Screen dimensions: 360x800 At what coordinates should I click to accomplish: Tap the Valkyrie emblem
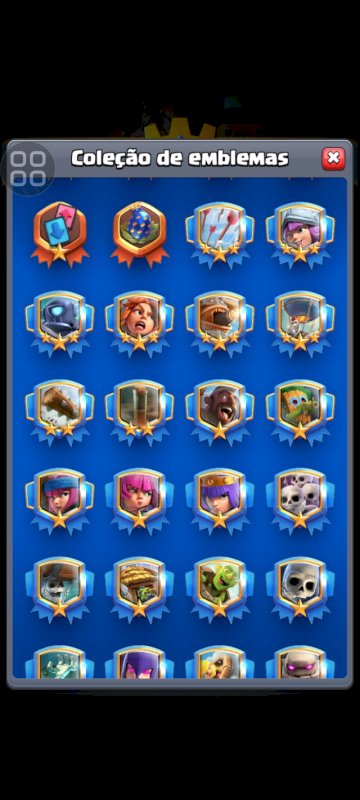[x=140, y=322]
